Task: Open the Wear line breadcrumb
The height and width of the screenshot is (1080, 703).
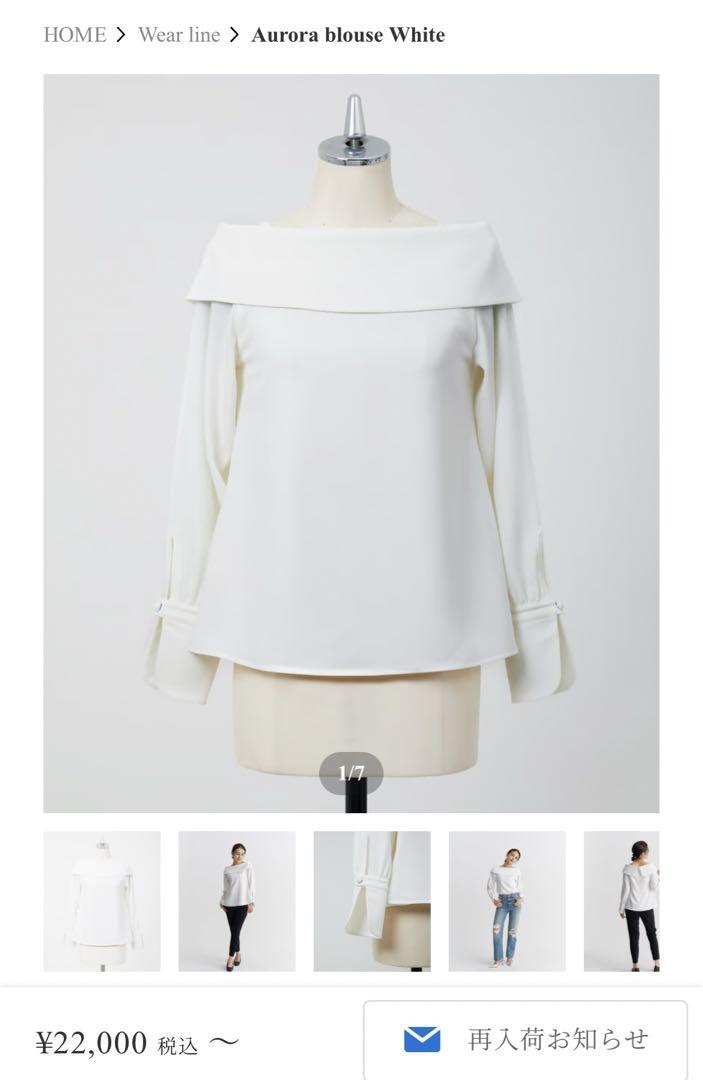Action: point(179,35)
